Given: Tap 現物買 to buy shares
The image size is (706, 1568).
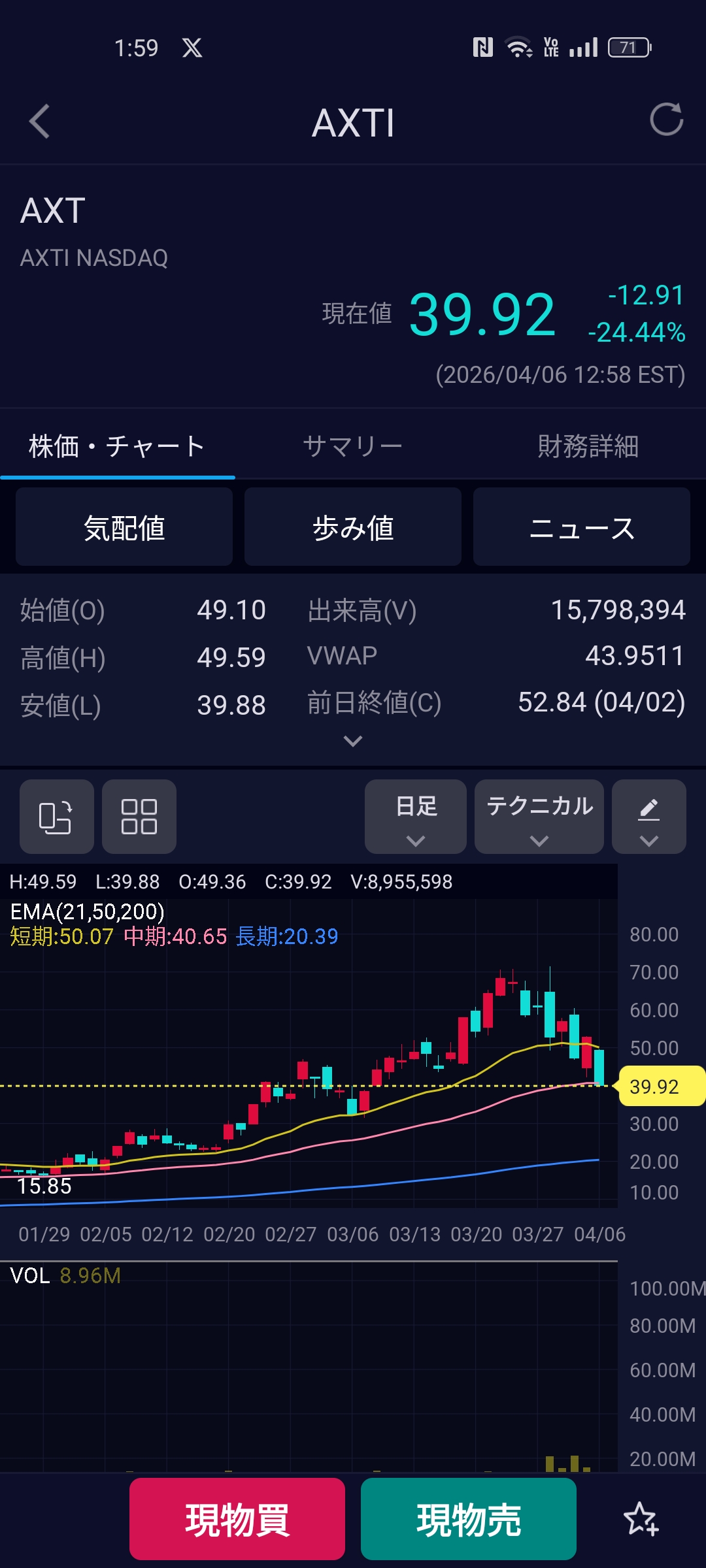Looking at the screenshot, I should coord(237,1519).
